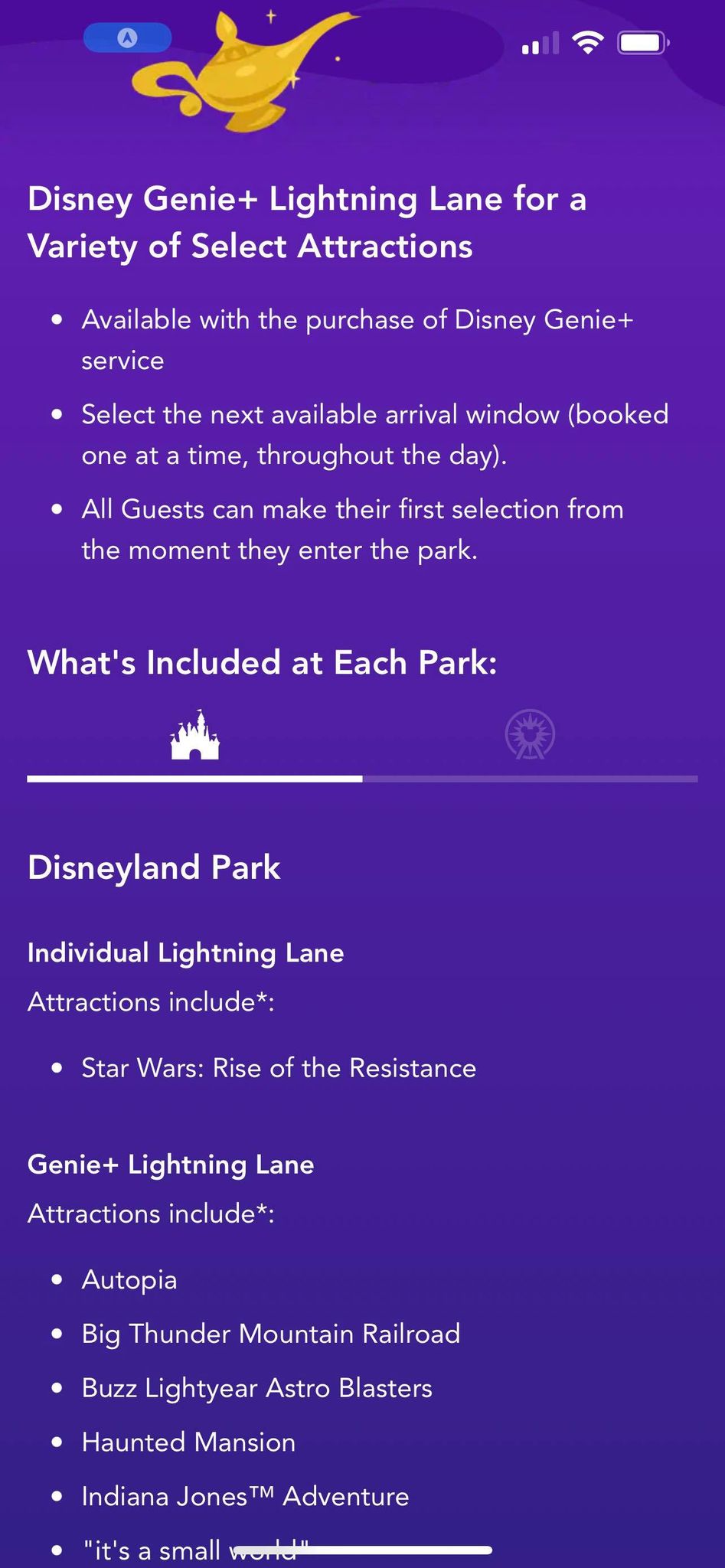This screenshot has height=1568, width=725.
Task: Select the Autopia attraction
Action: 129,1279
